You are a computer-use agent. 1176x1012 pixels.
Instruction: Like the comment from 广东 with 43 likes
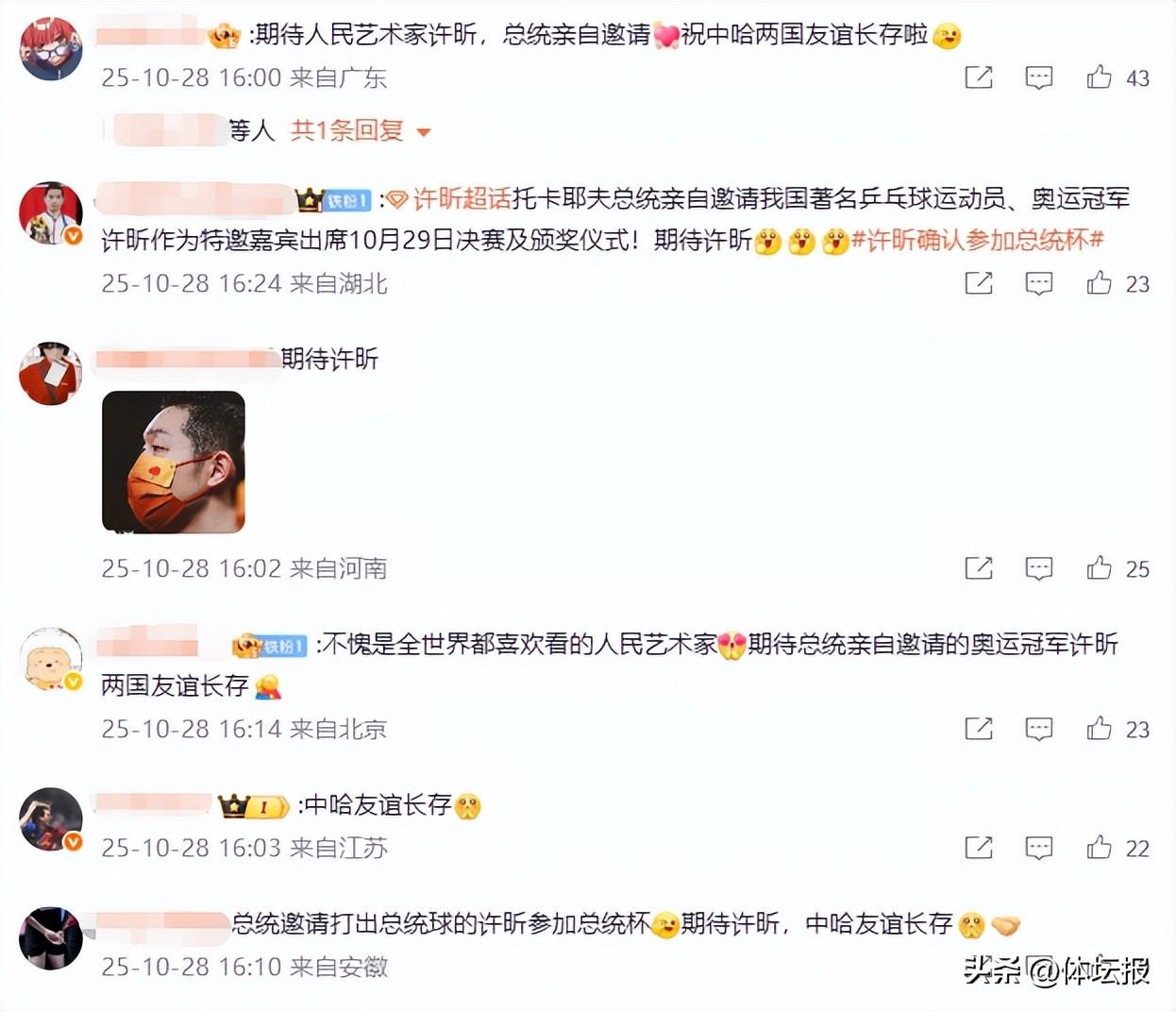[1099, 77]
